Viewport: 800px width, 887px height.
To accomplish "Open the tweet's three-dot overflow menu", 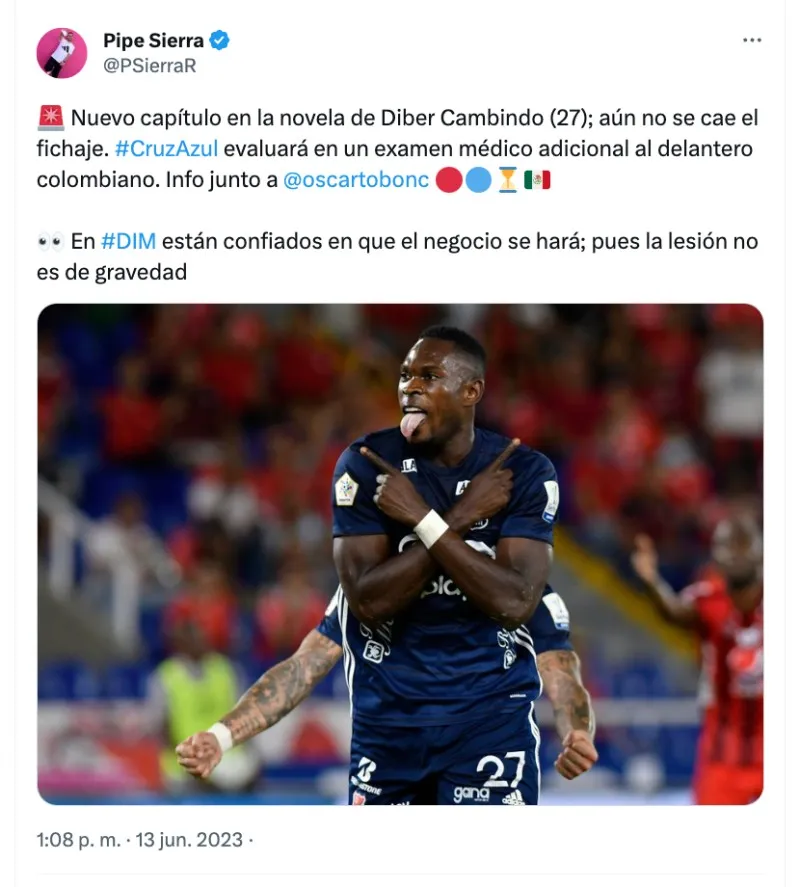I will coord(752,40).
